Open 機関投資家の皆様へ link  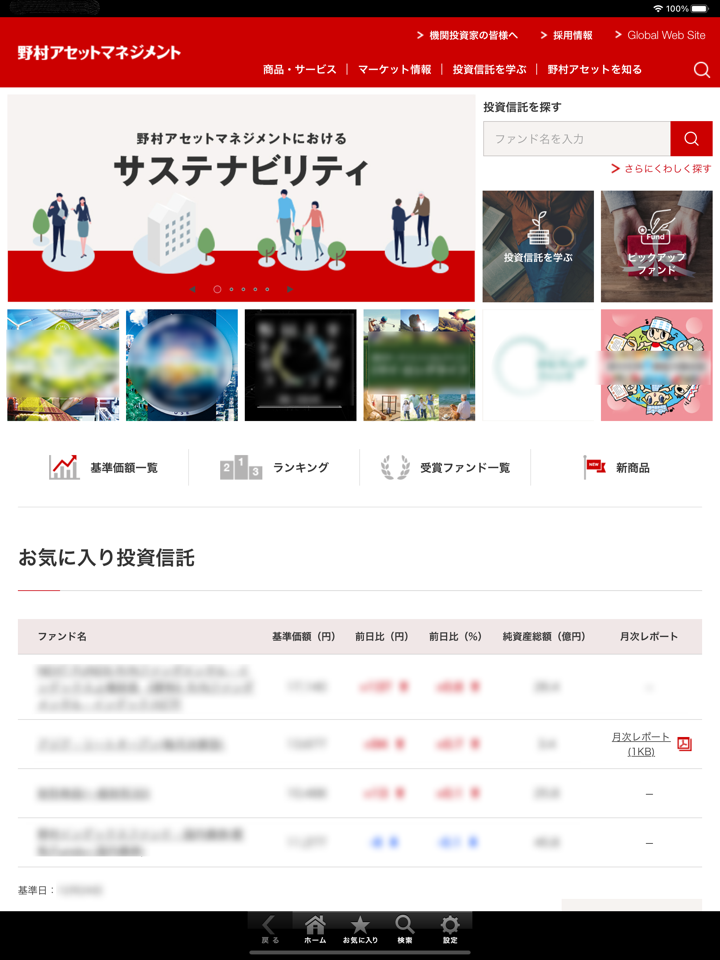click(473, 35)
